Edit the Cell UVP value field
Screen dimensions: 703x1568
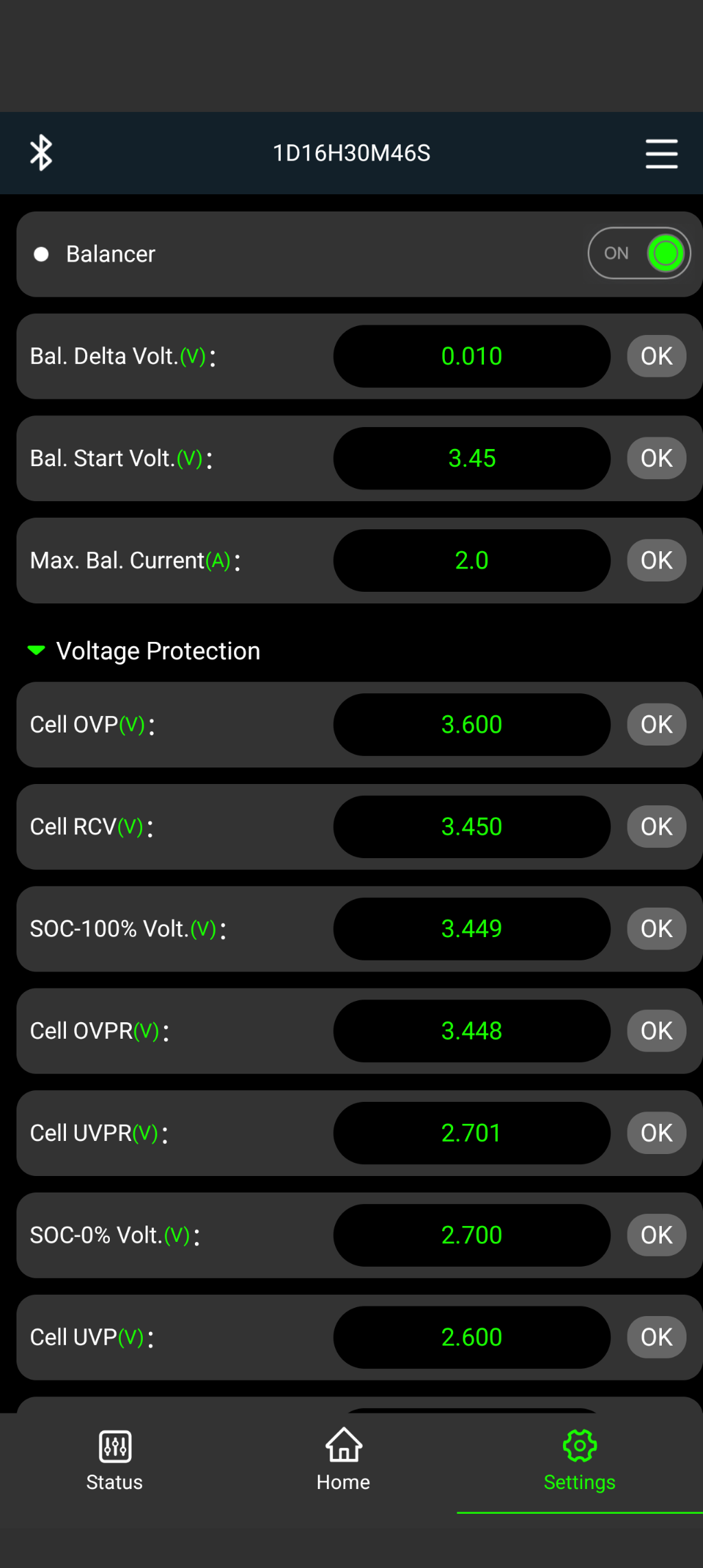point(472,1337)
